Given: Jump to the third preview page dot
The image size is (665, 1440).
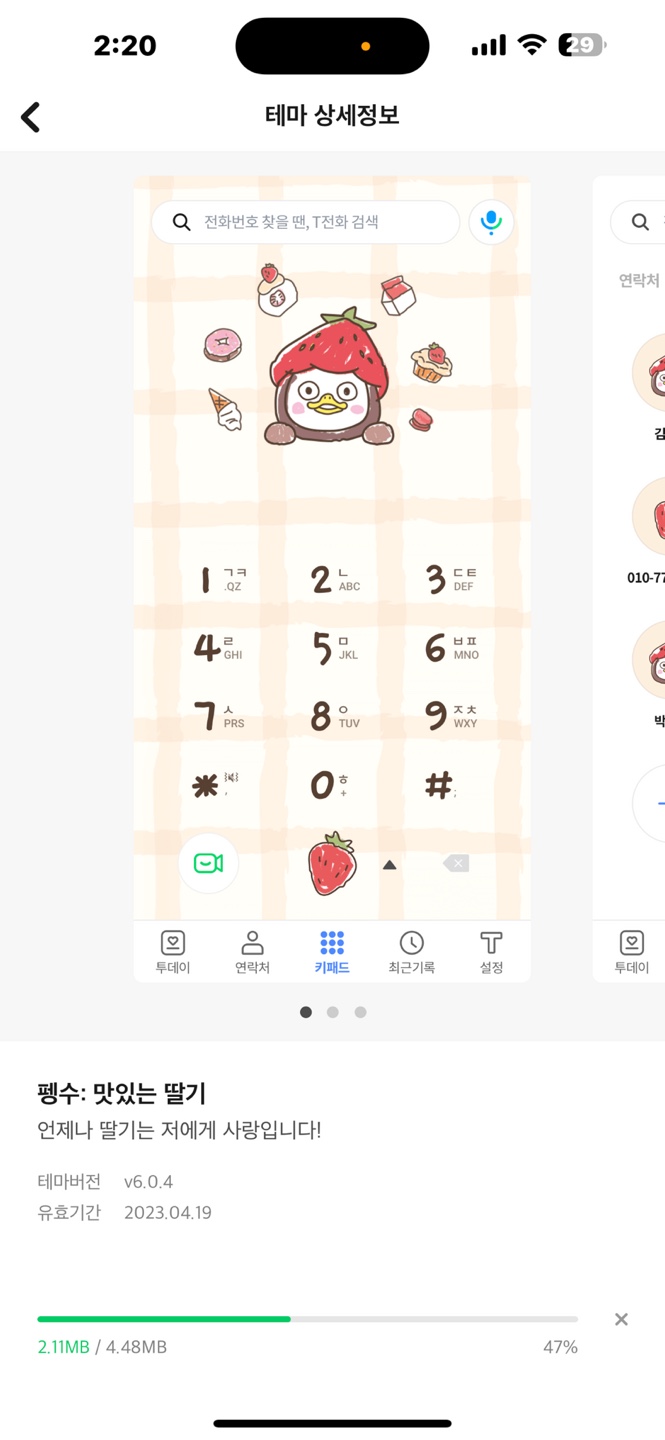Looking at the screenshot, I should tap(360, 1012).
